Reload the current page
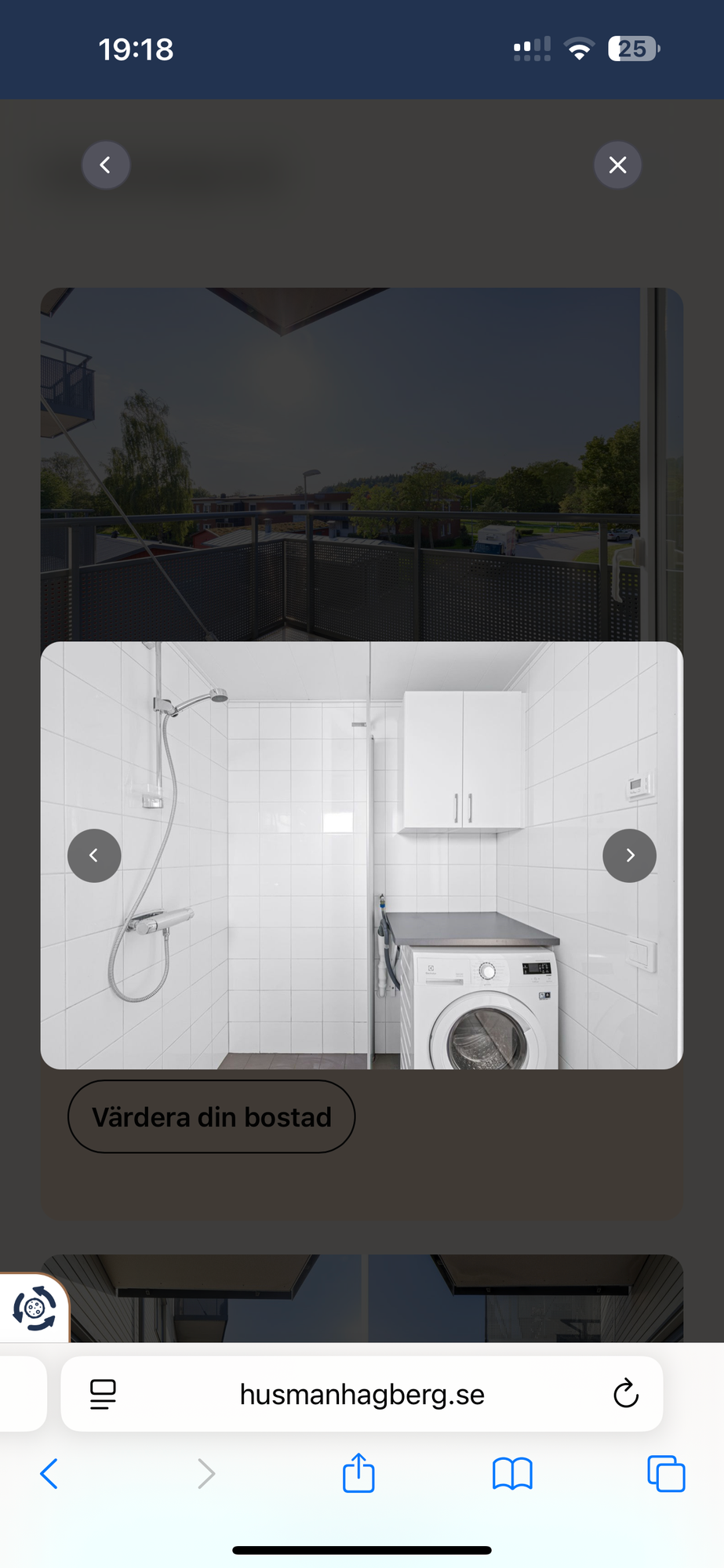This screenshot has height=1568, width=724. tap(625, 1394)
